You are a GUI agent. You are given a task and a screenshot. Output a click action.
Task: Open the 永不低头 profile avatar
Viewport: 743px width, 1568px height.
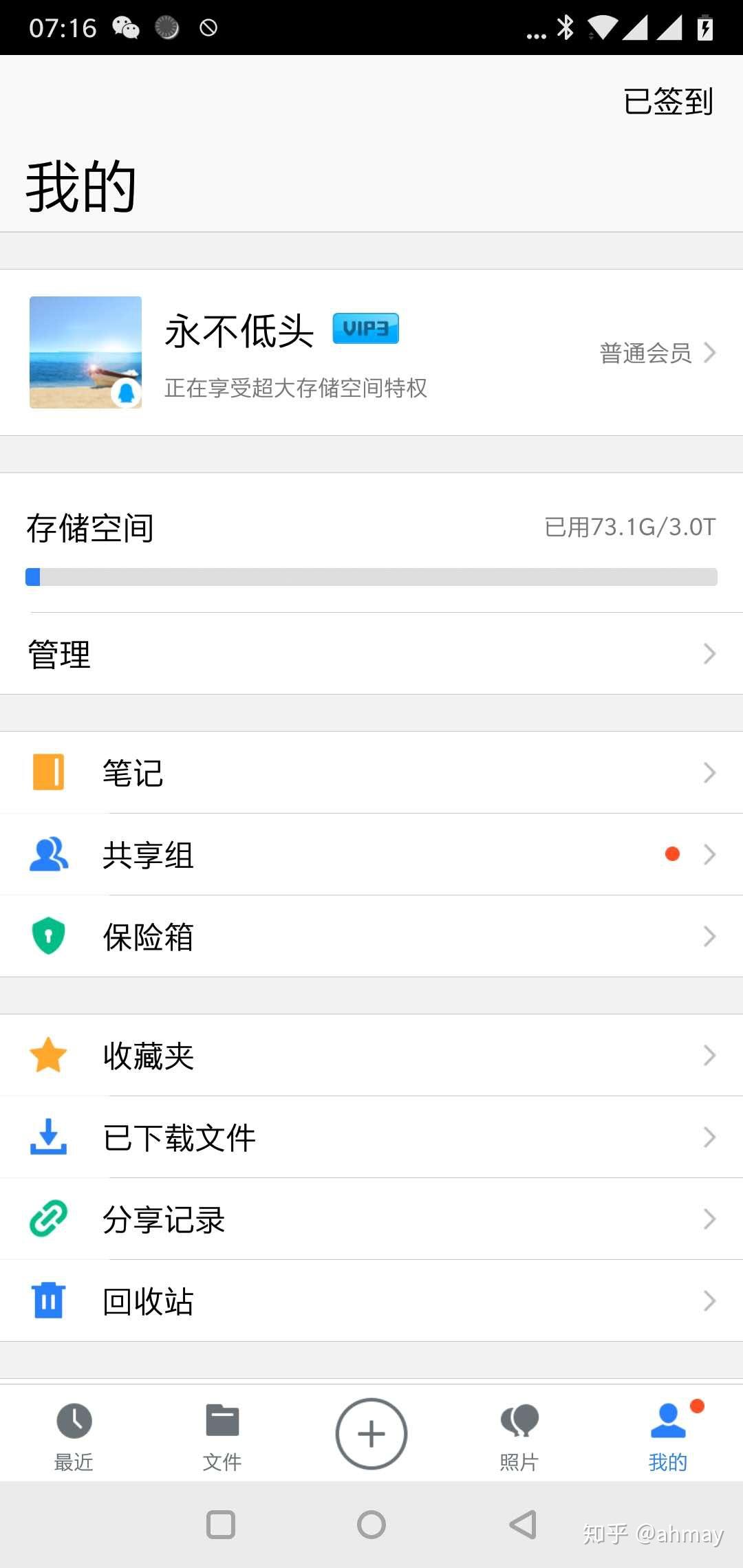click(x=85, y=352)
